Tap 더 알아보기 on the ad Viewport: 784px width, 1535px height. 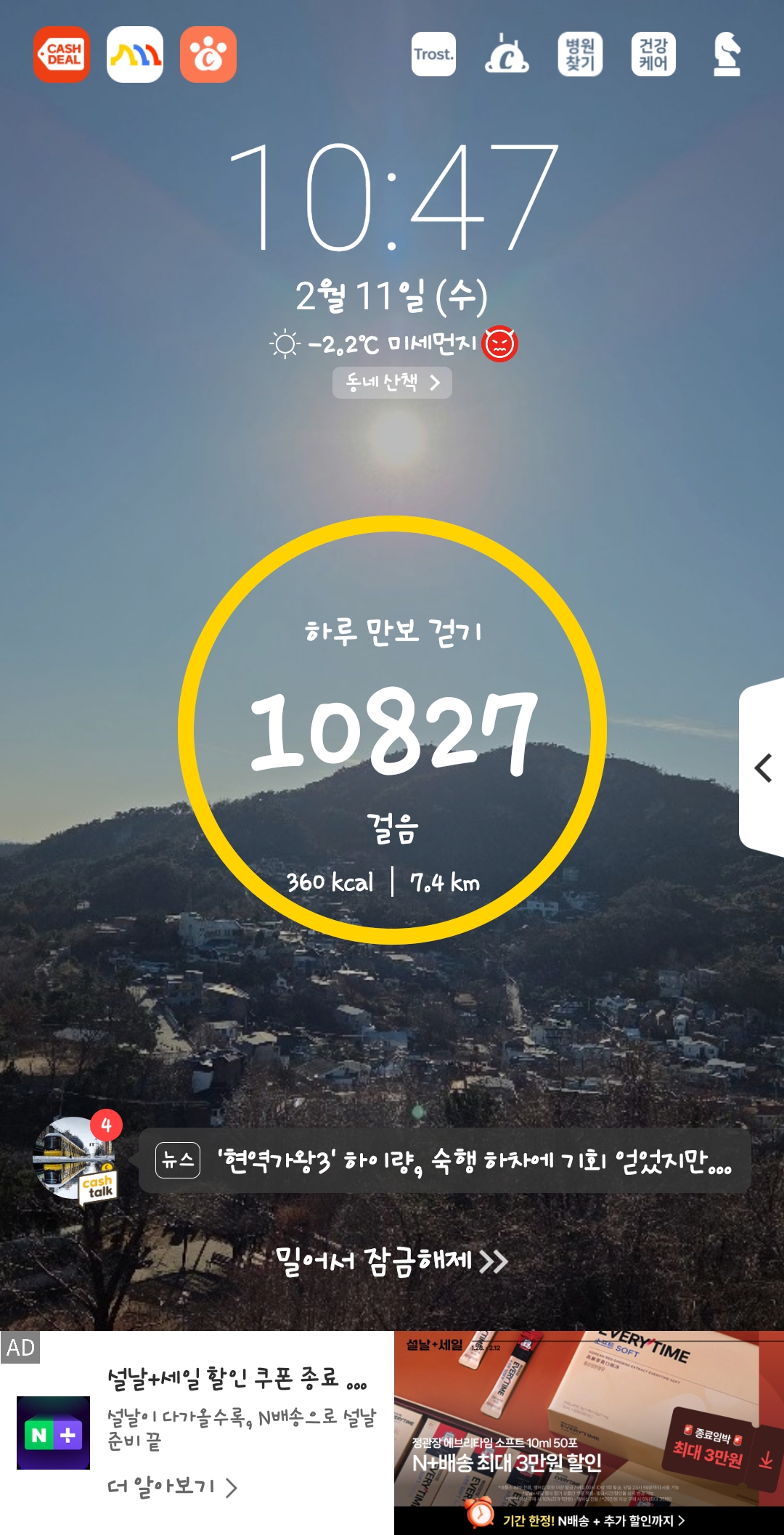click(173, 1486)
